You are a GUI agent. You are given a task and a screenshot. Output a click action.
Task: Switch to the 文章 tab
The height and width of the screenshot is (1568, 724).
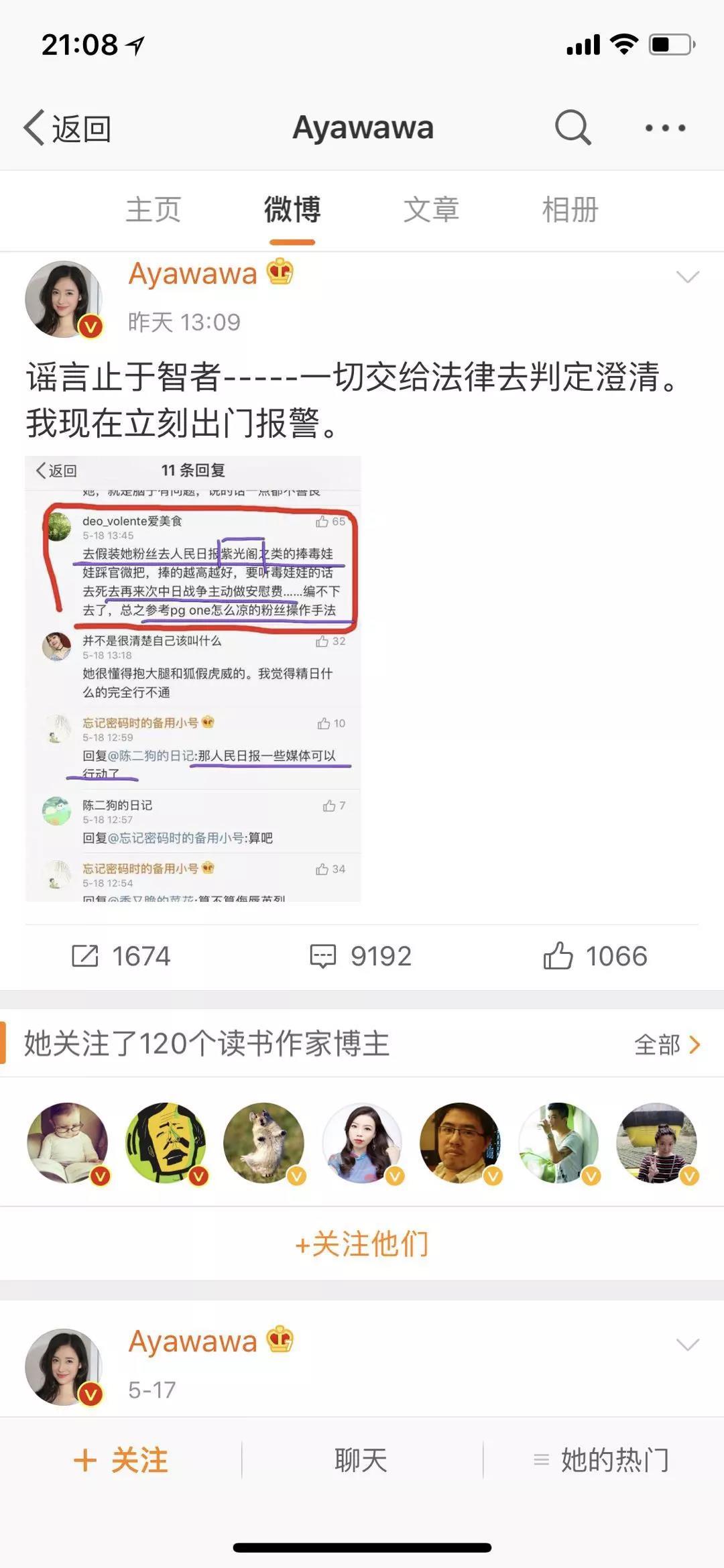(x=431, y=210)
